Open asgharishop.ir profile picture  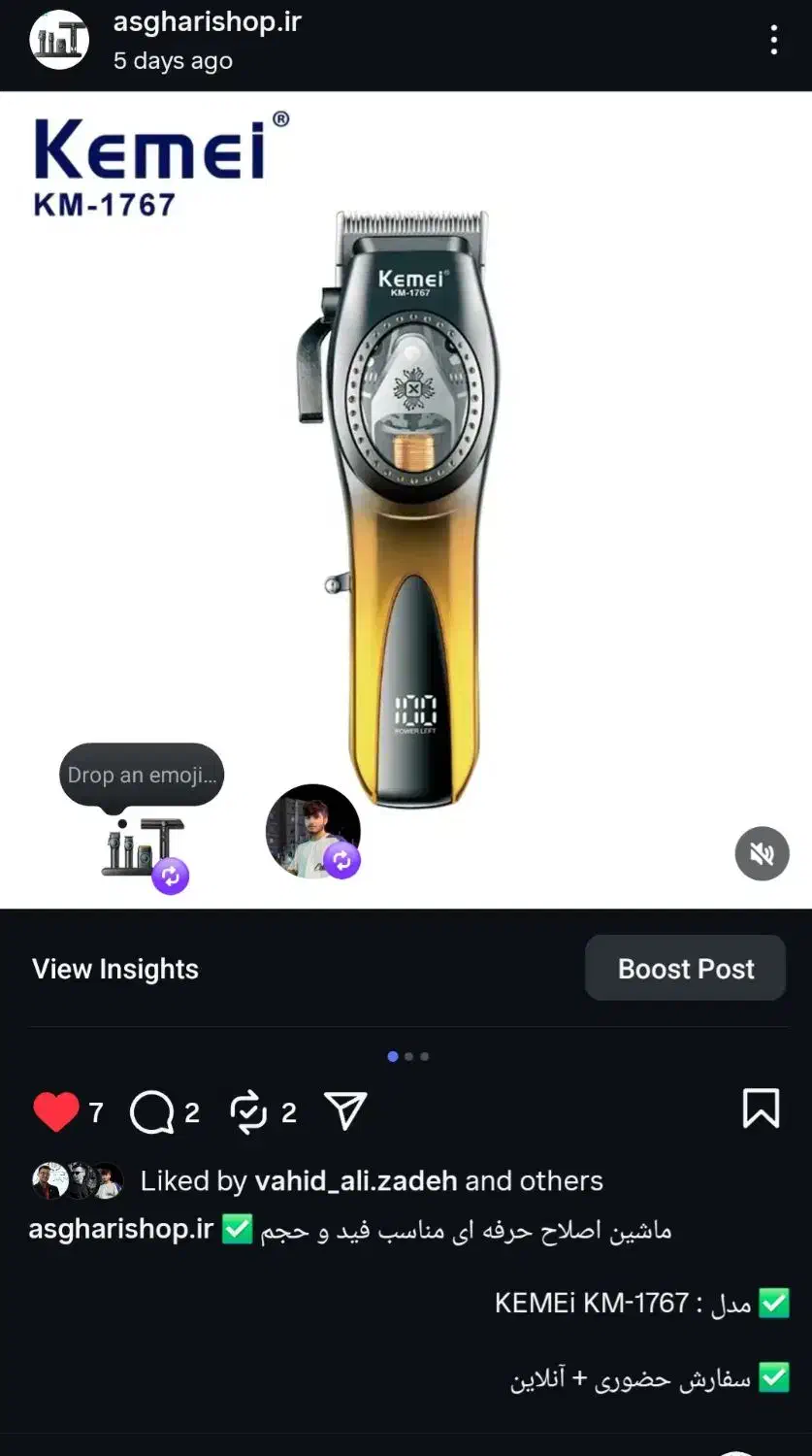click(59, 40)
